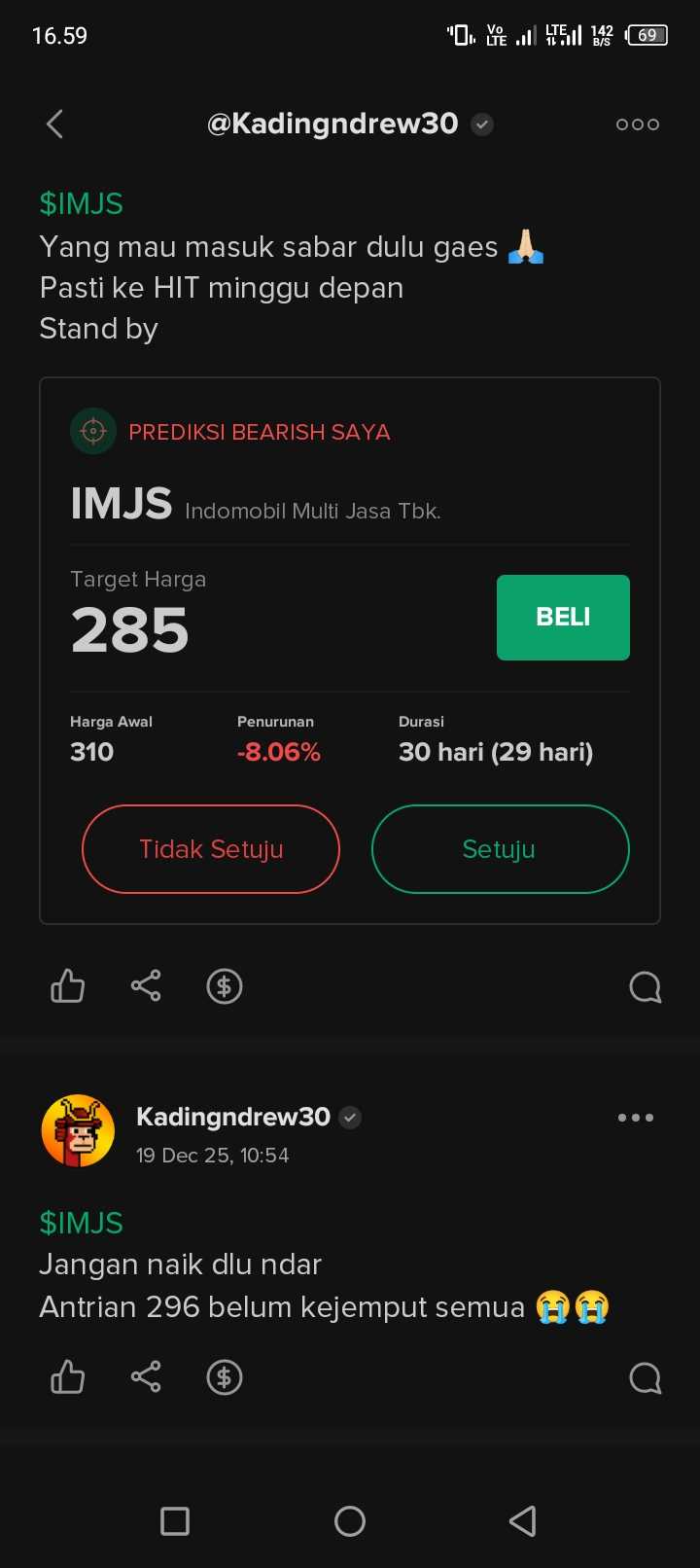Screen dimensions: 700x1568
Task: Like the "Jangan naik dlu ndar" post
Action: (68, 1377)
